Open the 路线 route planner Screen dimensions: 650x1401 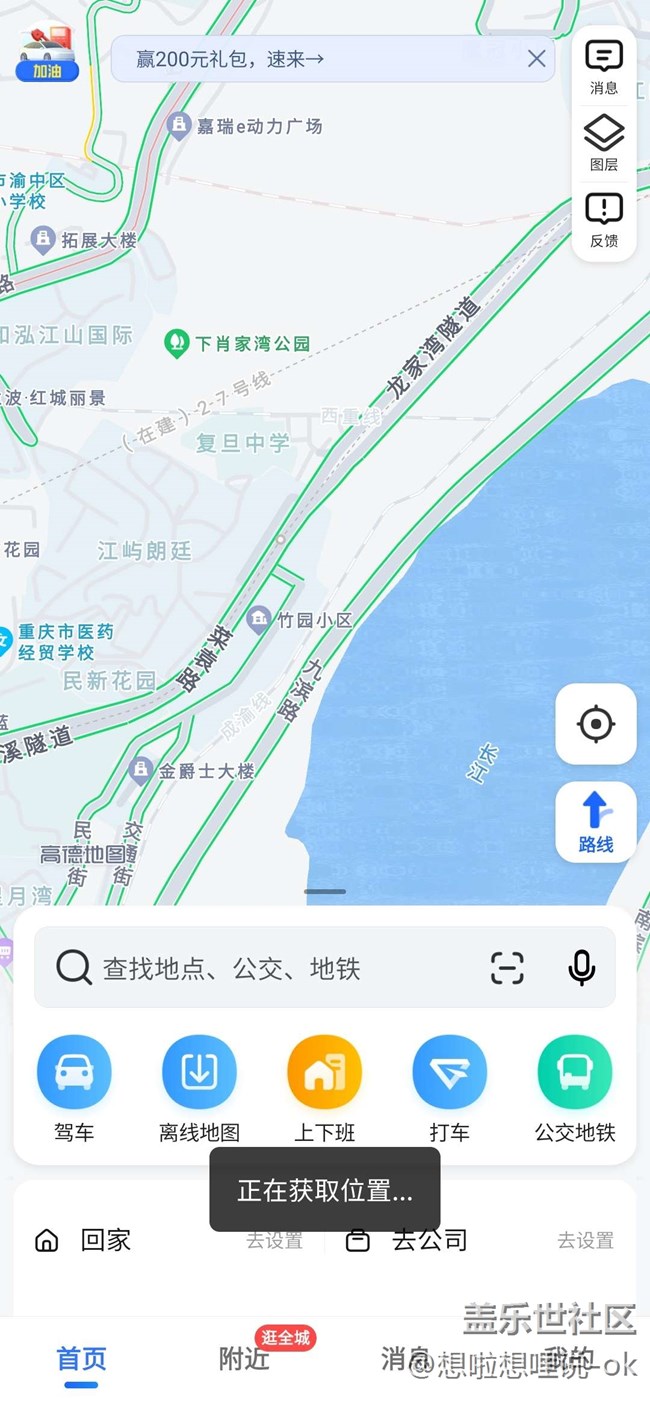[x=596, y=822]
